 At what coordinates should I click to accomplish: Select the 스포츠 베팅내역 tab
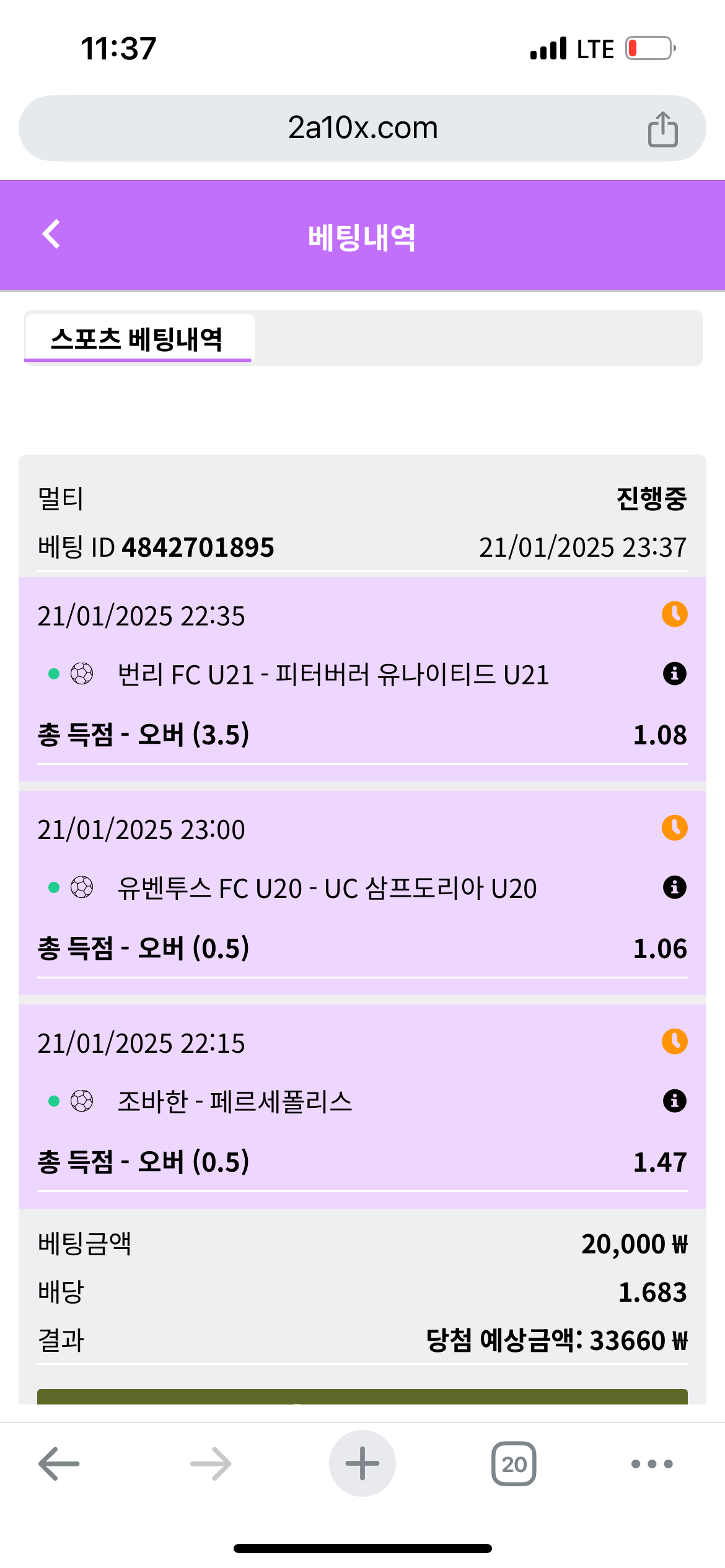138,339
